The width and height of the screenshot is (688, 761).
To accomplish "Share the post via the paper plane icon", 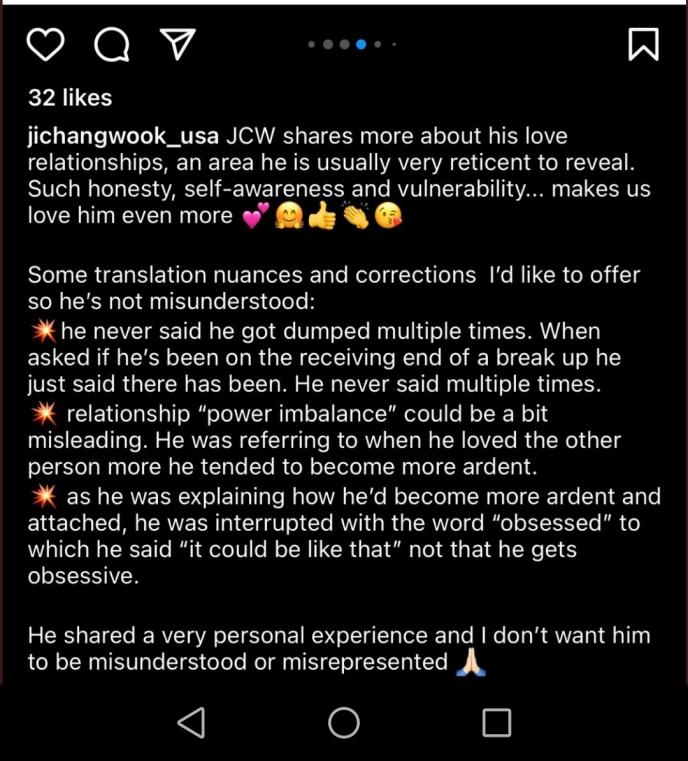I will [x=177, y=43].
